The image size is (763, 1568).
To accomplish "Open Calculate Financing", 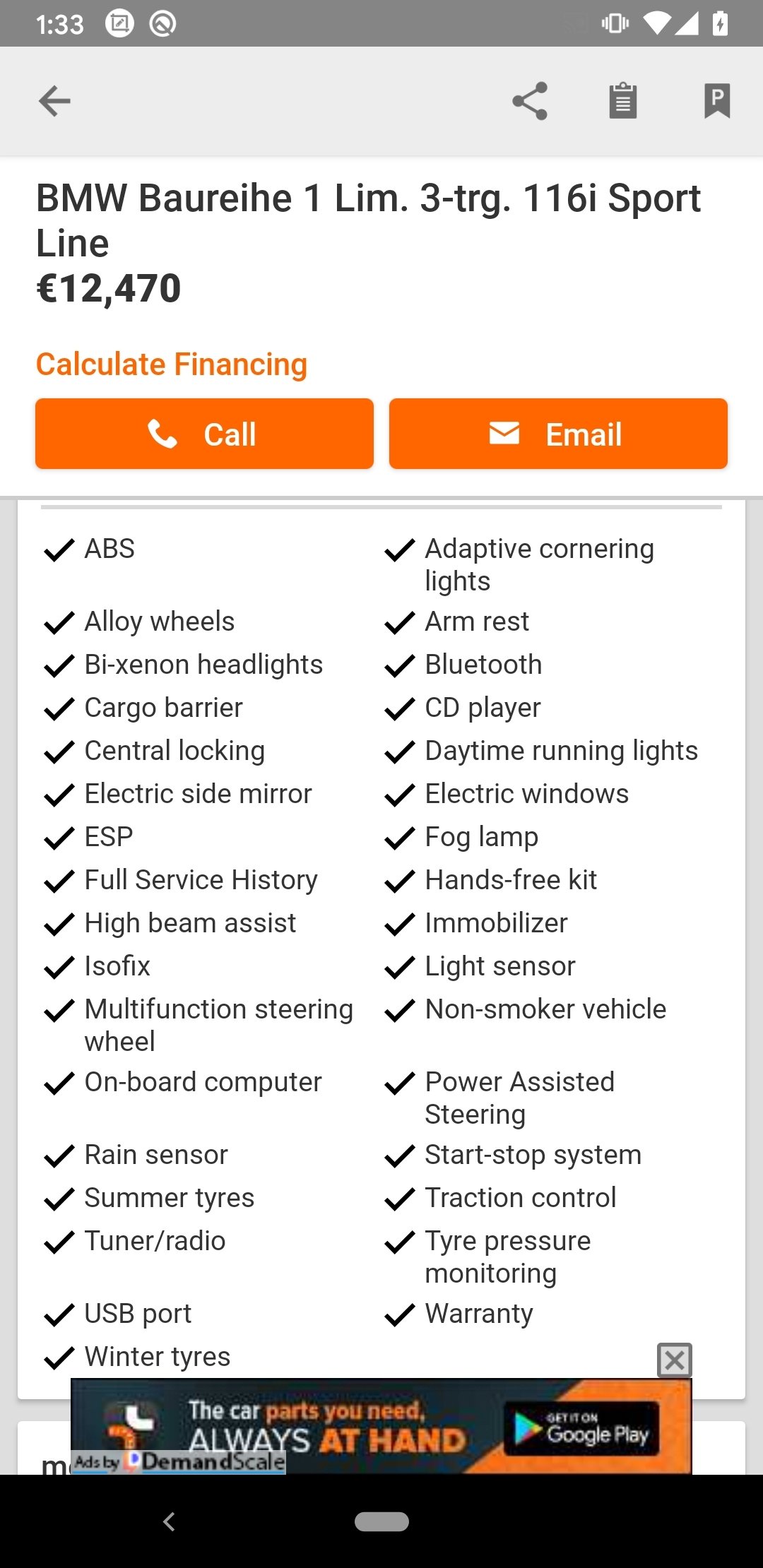I will coord(172,364).
